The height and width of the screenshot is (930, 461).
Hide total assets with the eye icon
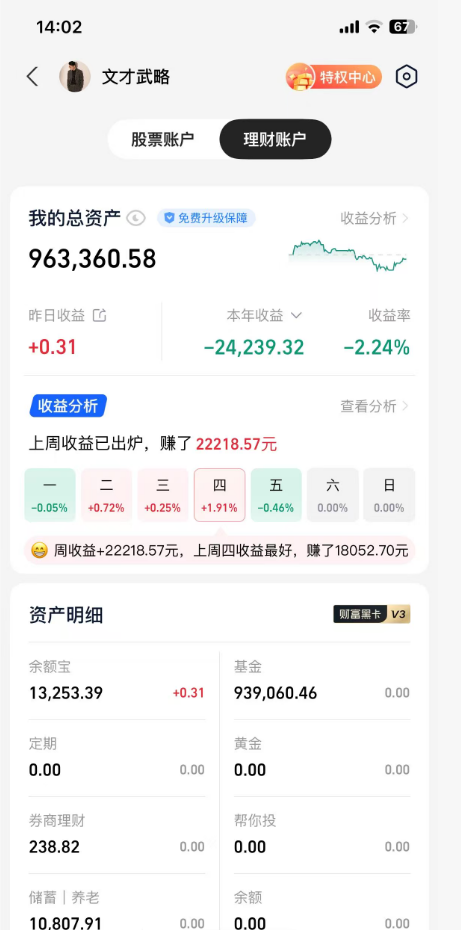136,218
